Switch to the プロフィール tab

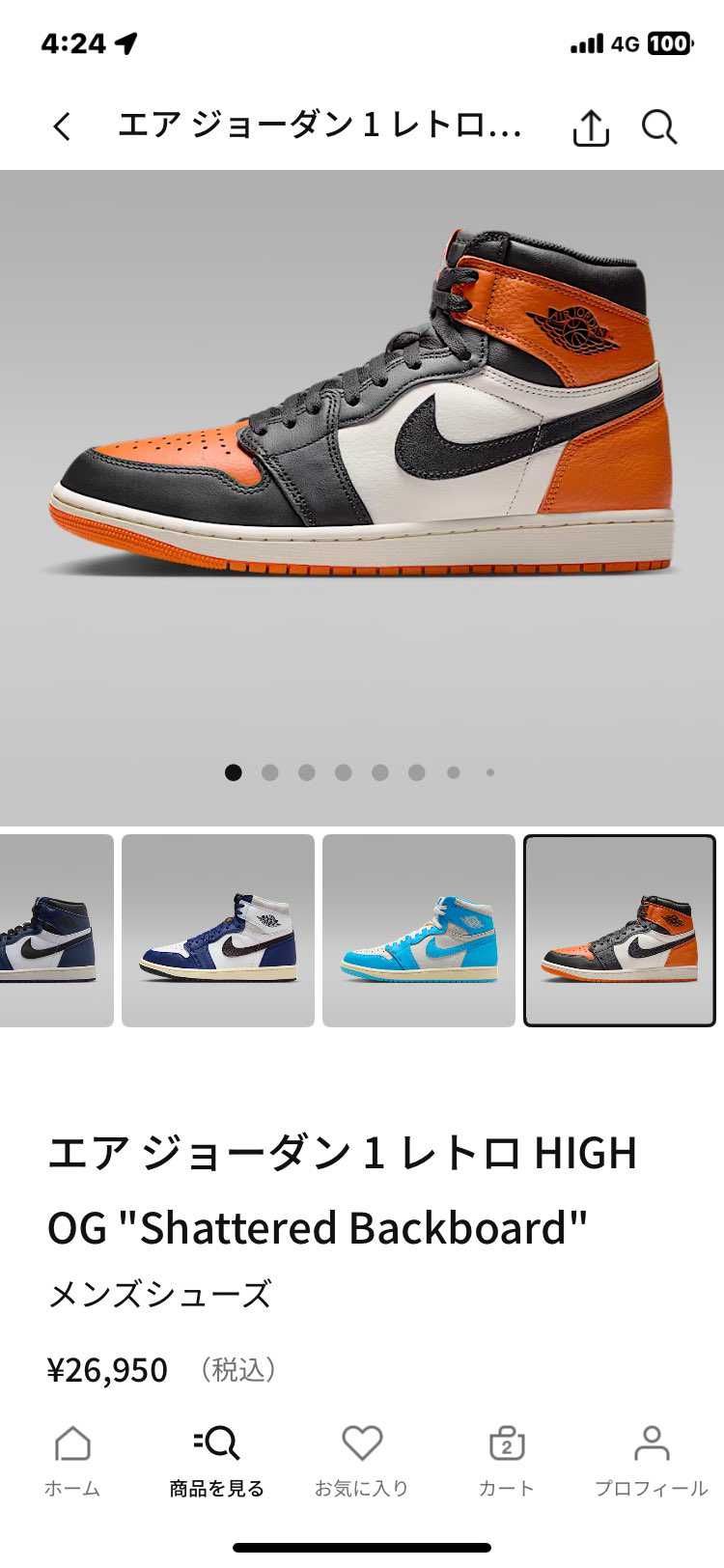[x=651, y=1461]
